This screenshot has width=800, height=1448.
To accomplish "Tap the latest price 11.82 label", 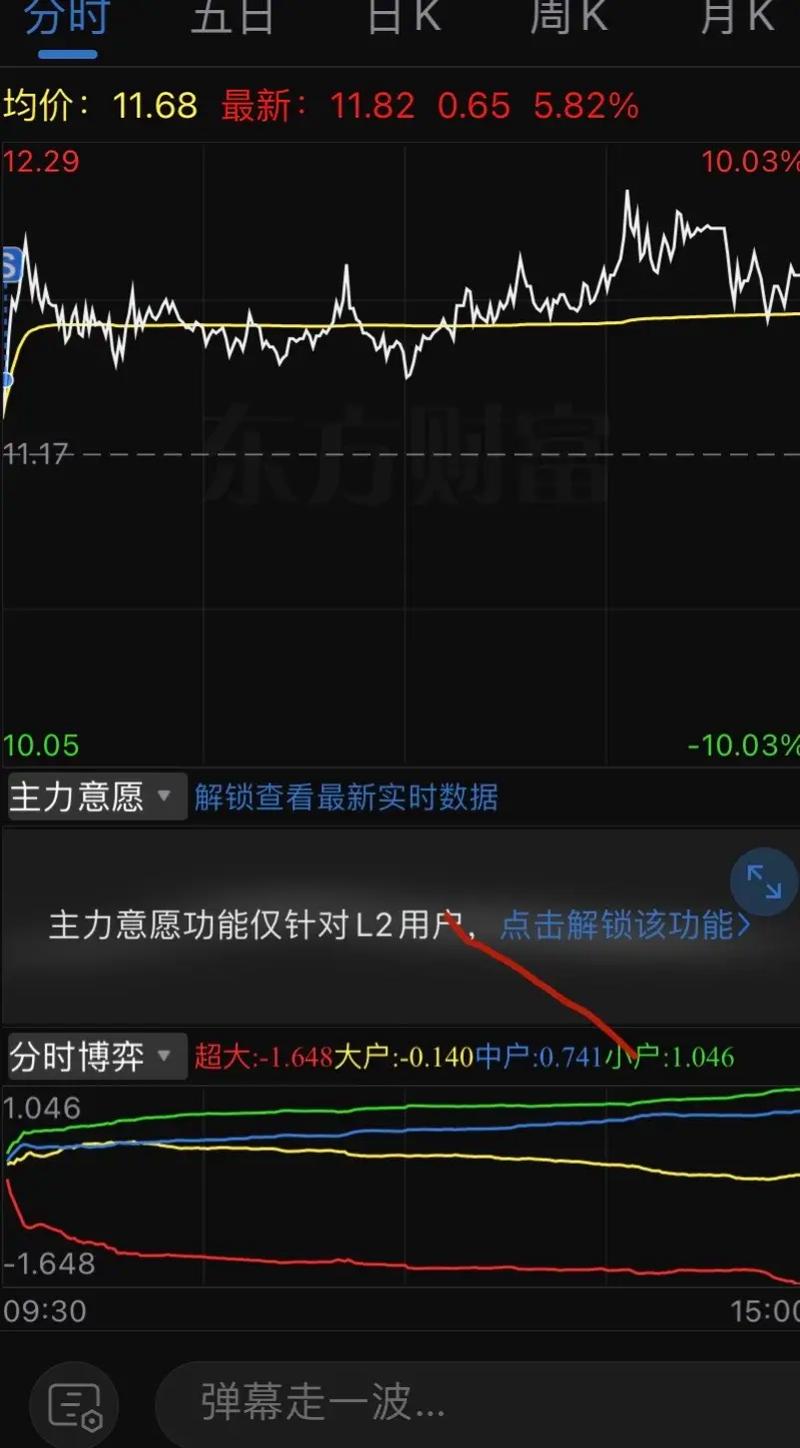I will point(372,104).
